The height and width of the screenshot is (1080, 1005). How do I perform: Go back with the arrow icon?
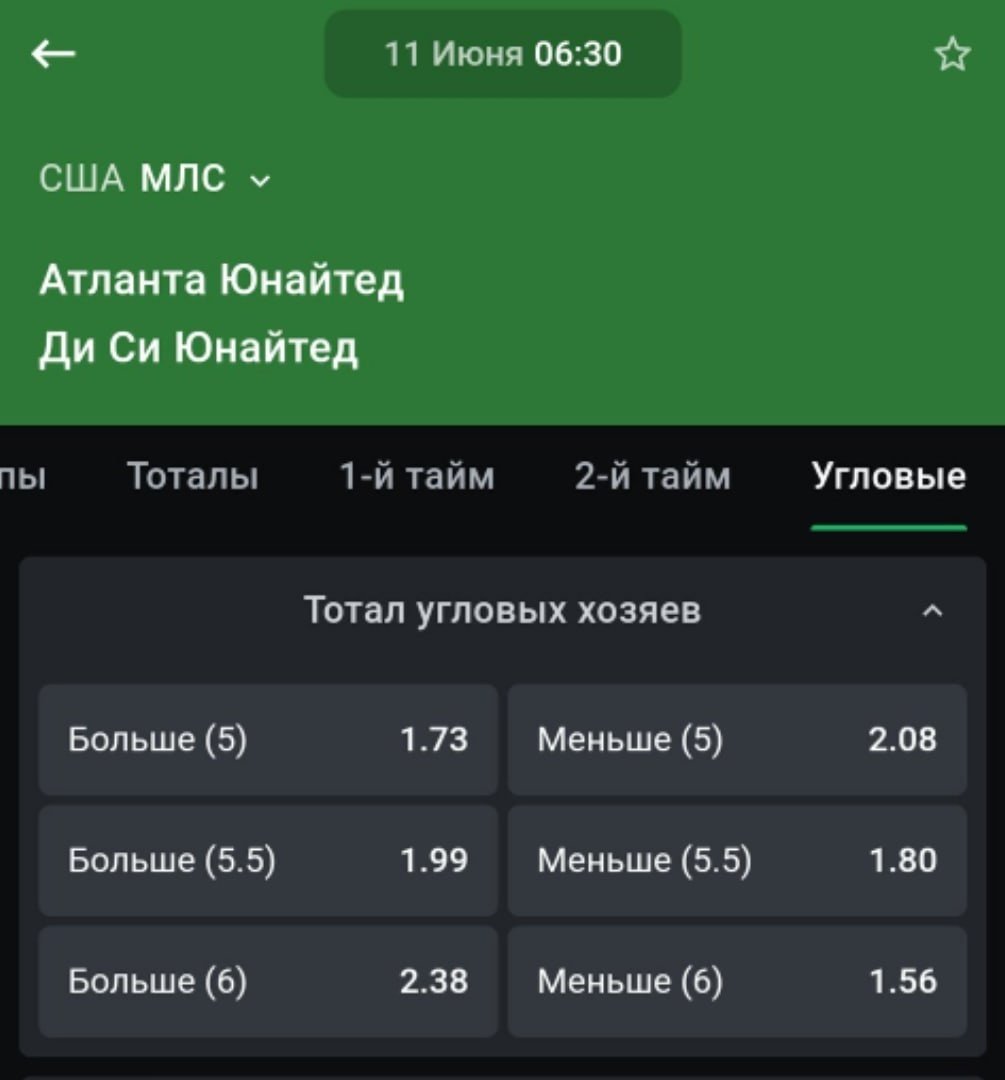[x=54, y=54]
